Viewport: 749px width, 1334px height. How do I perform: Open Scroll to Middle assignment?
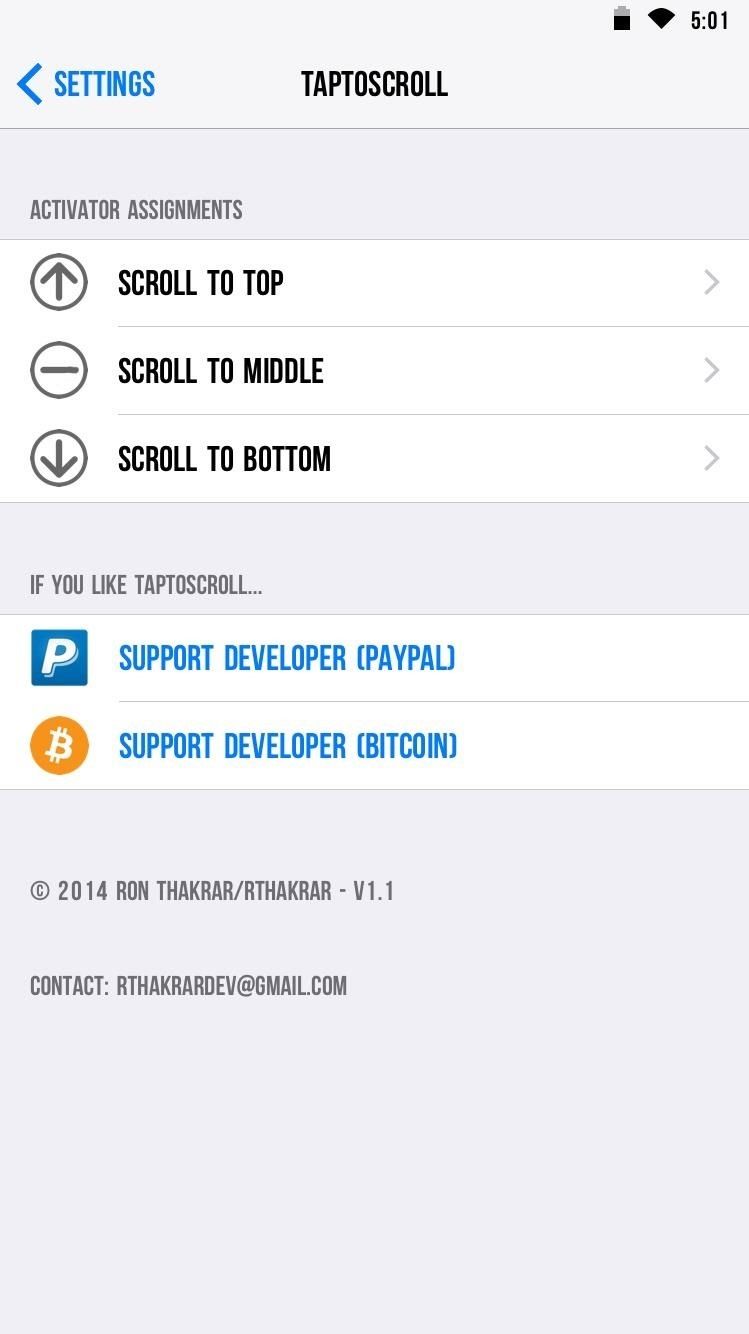374,371
